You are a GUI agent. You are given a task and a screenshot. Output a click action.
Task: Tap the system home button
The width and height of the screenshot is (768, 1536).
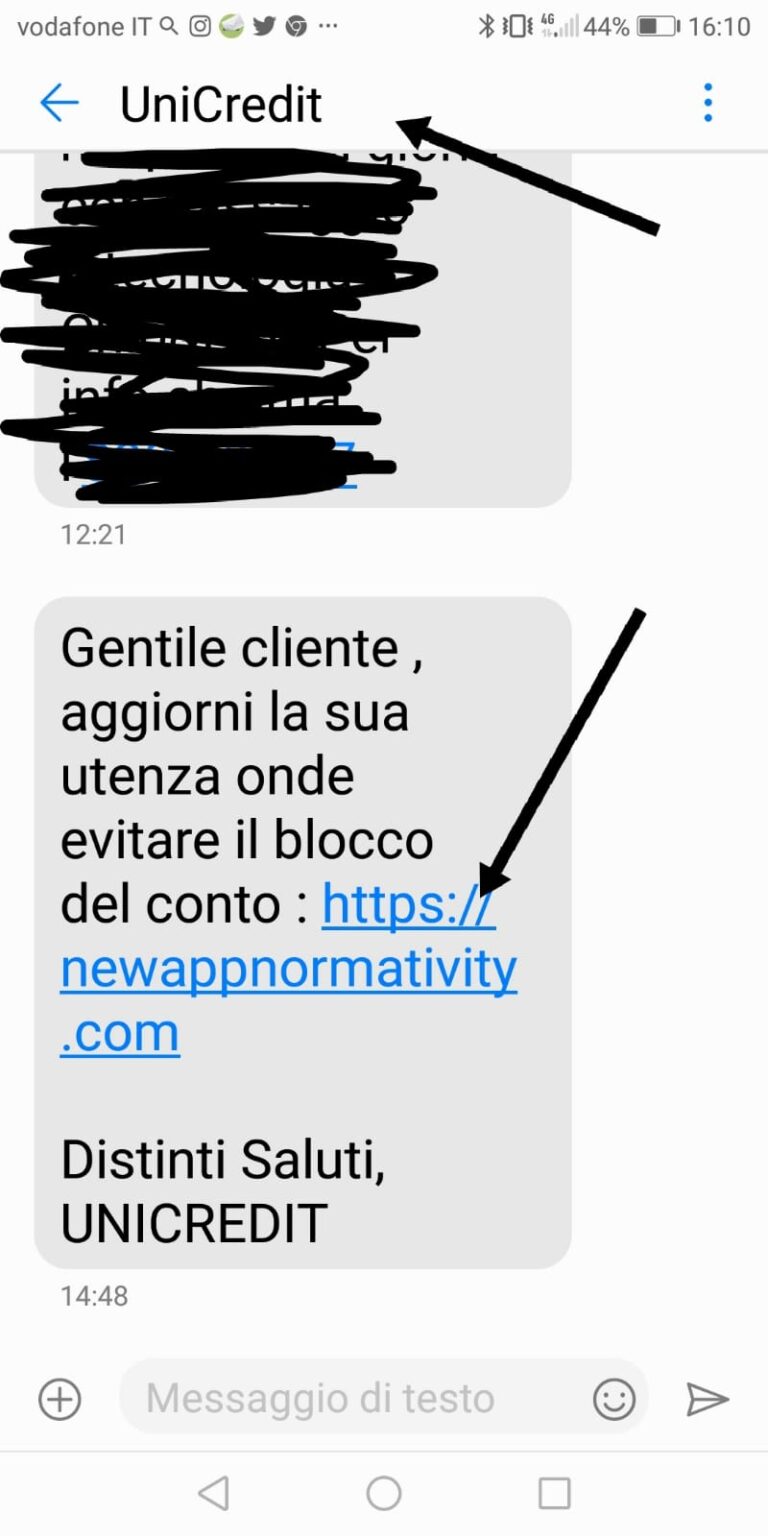coord(384,1493)
